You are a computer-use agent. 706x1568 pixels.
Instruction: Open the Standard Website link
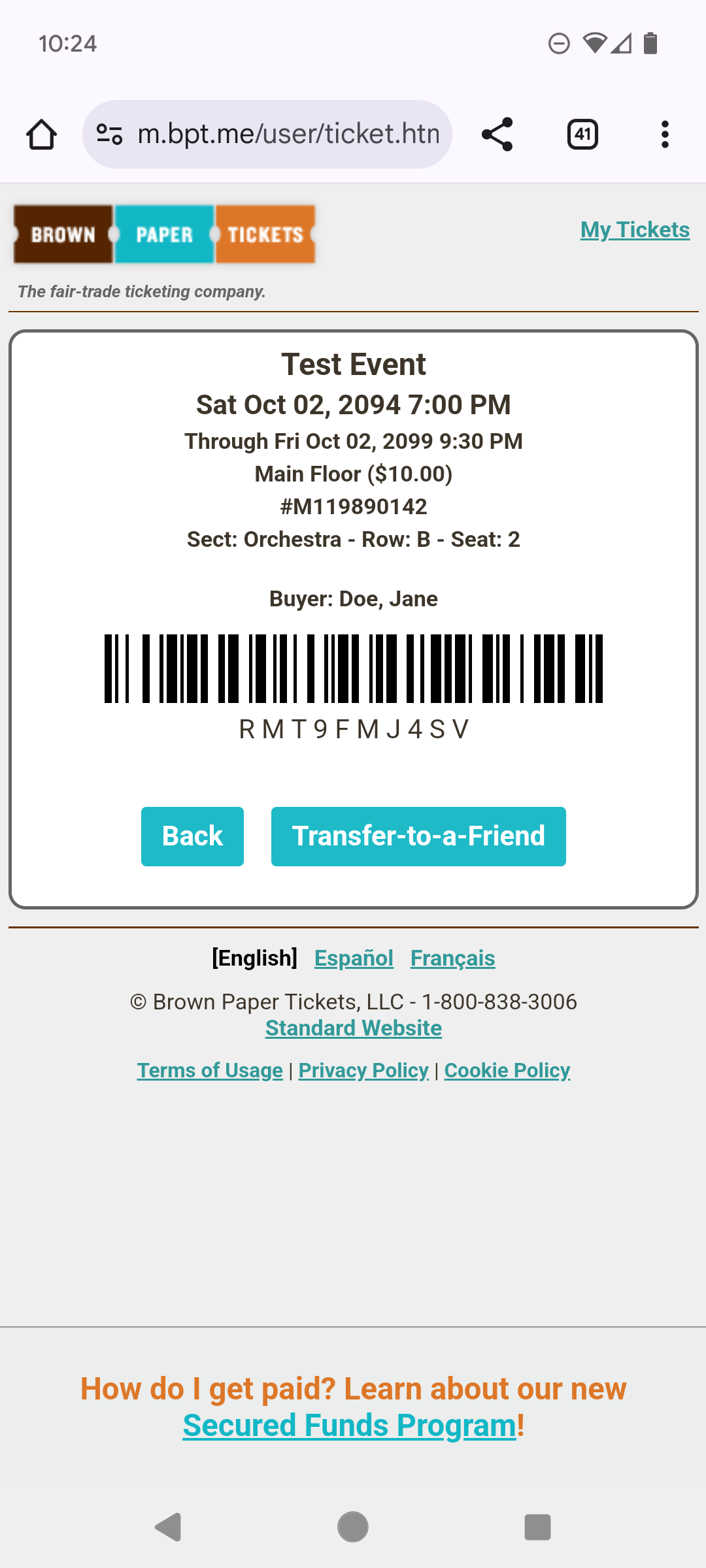pos(354,1028)
